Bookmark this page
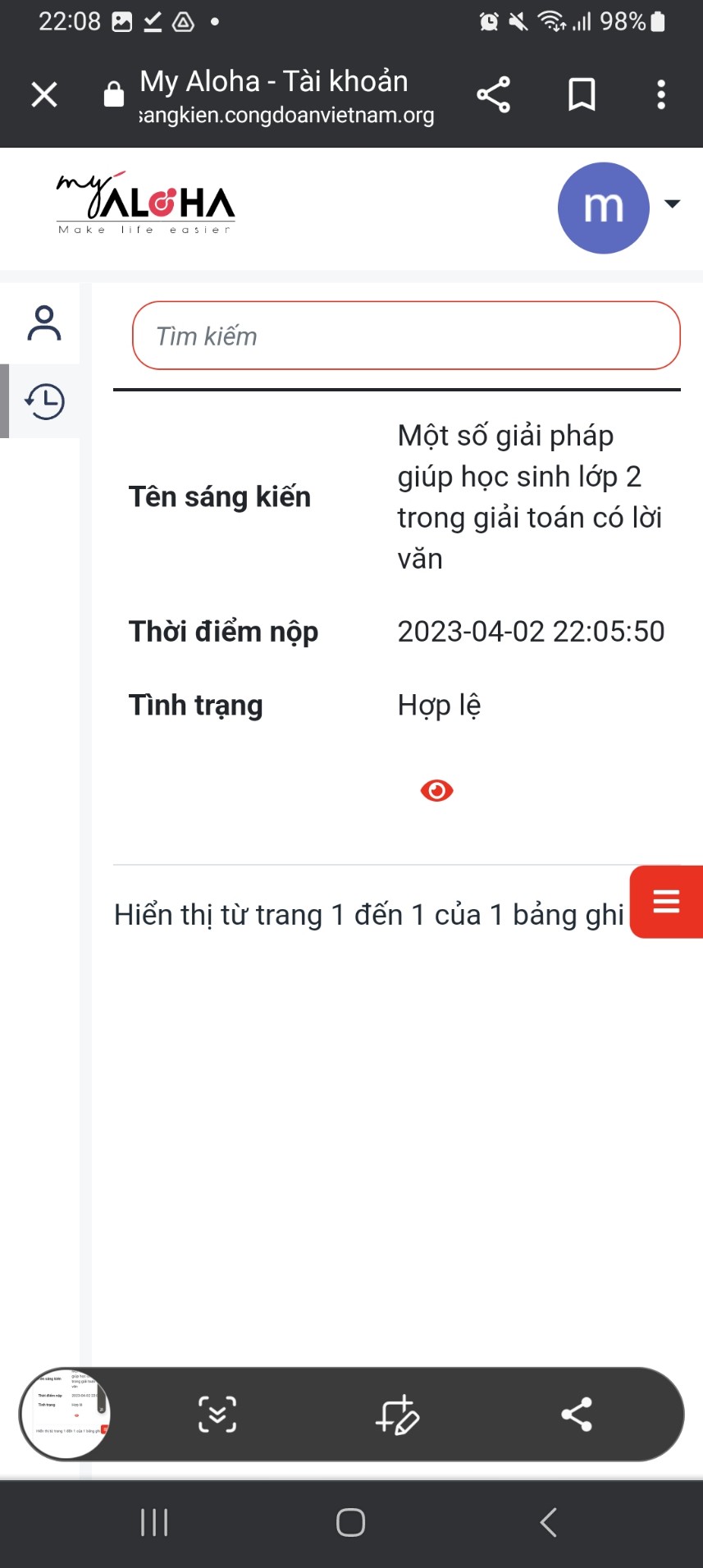 pyautogui.click(x=582, y=94)
